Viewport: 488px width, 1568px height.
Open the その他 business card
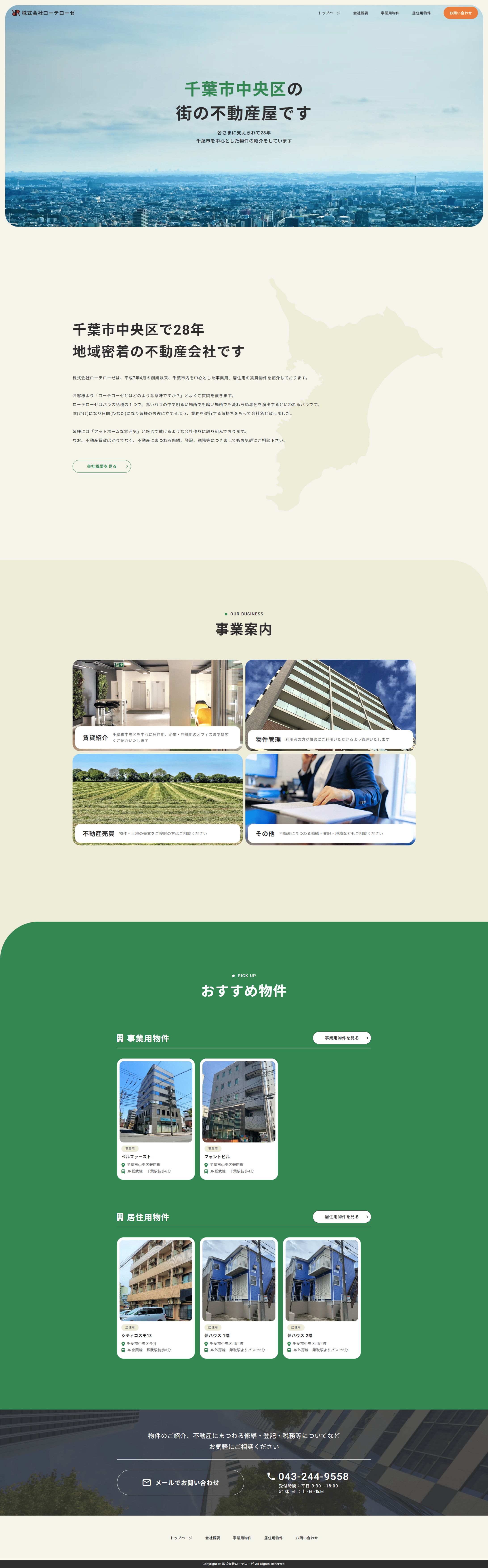click(330, 799)
